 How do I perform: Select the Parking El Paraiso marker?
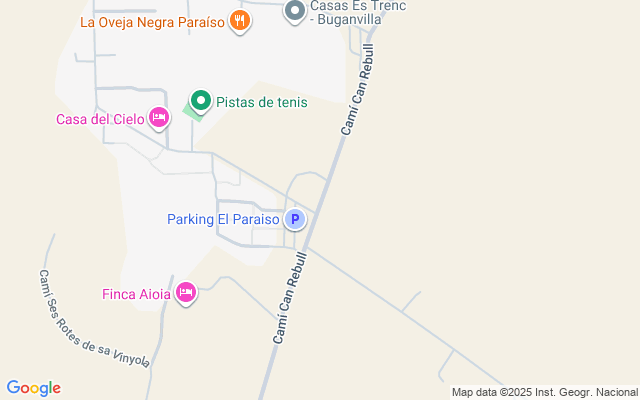tap(294, 219)
